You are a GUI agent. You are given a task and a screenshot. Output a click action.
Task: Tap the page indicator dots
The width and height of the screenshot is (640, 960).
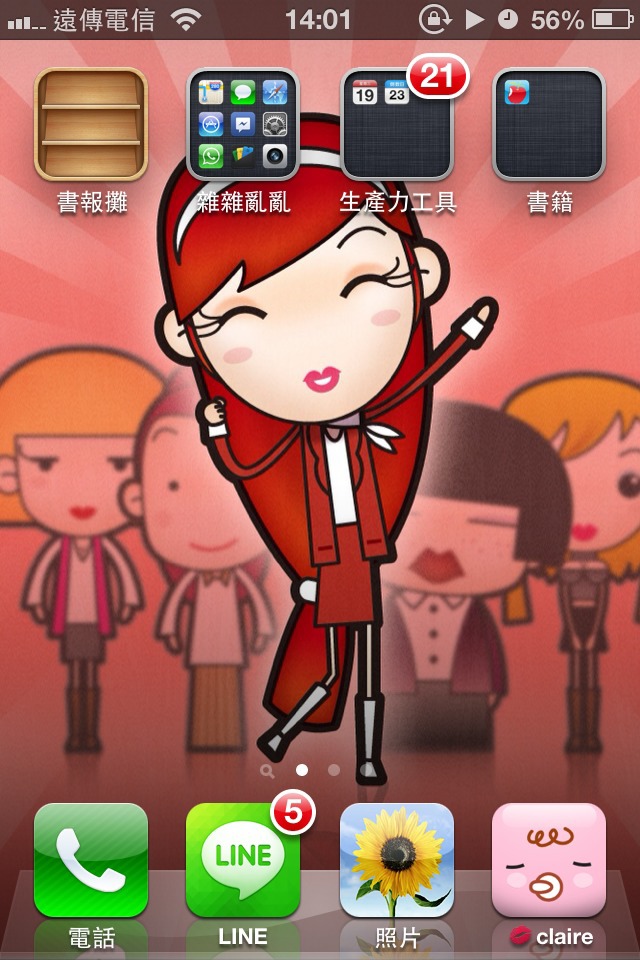301,771
